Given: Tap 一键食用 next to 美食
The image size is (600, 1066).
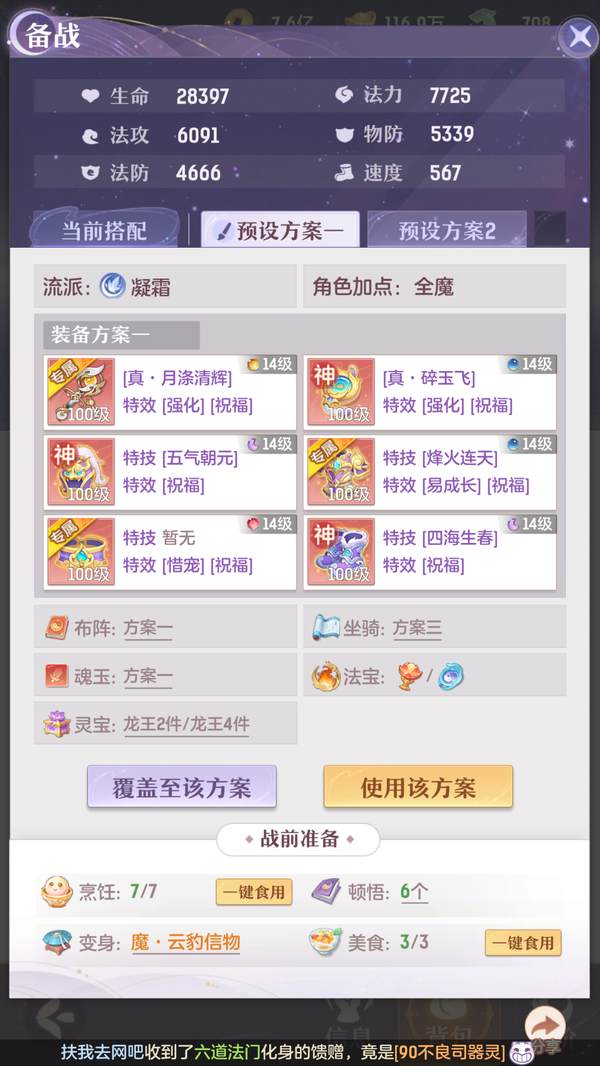Looking at the screenshot, I should (x=523, y=943).
